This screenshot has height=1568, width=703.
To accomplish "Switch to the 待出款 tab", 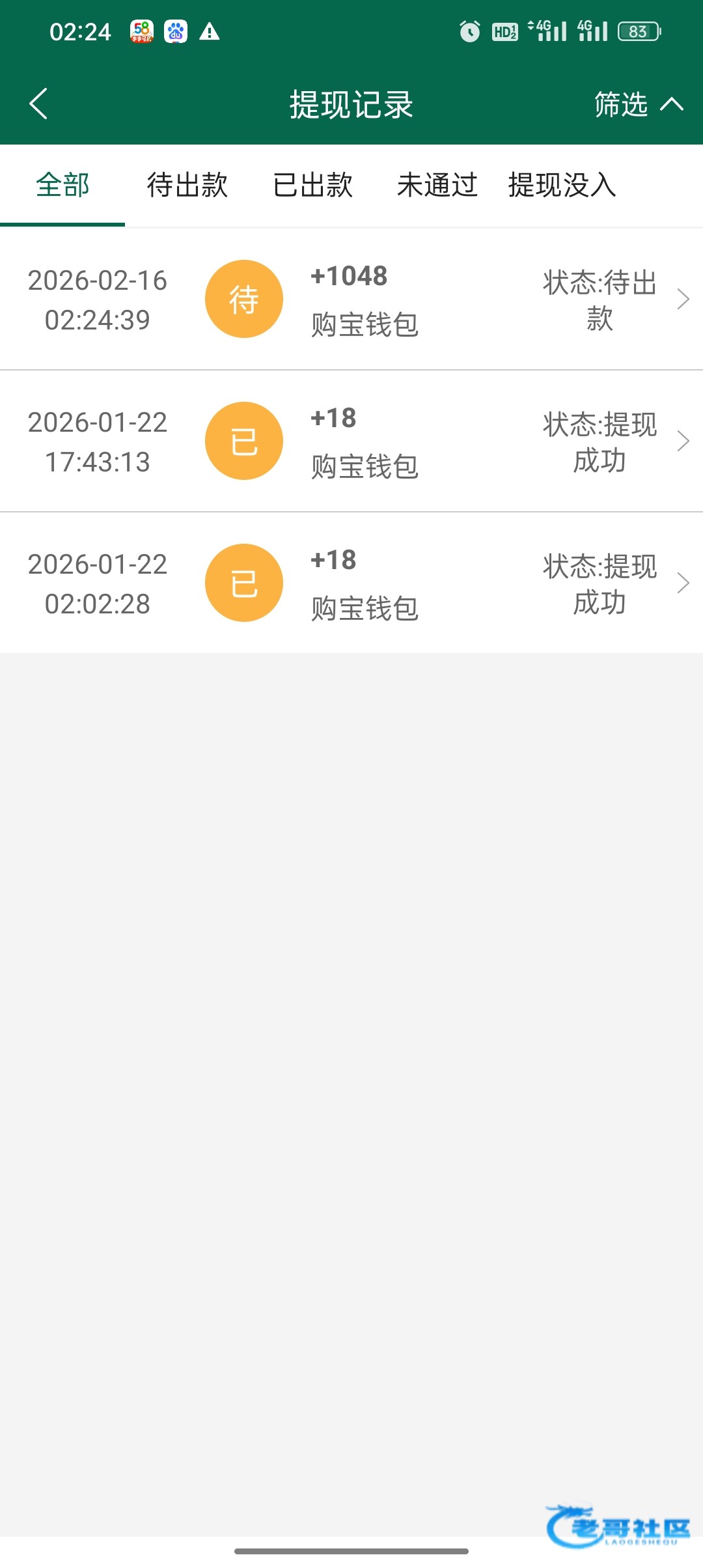I will pyautogui.click(x=187, y=185).
